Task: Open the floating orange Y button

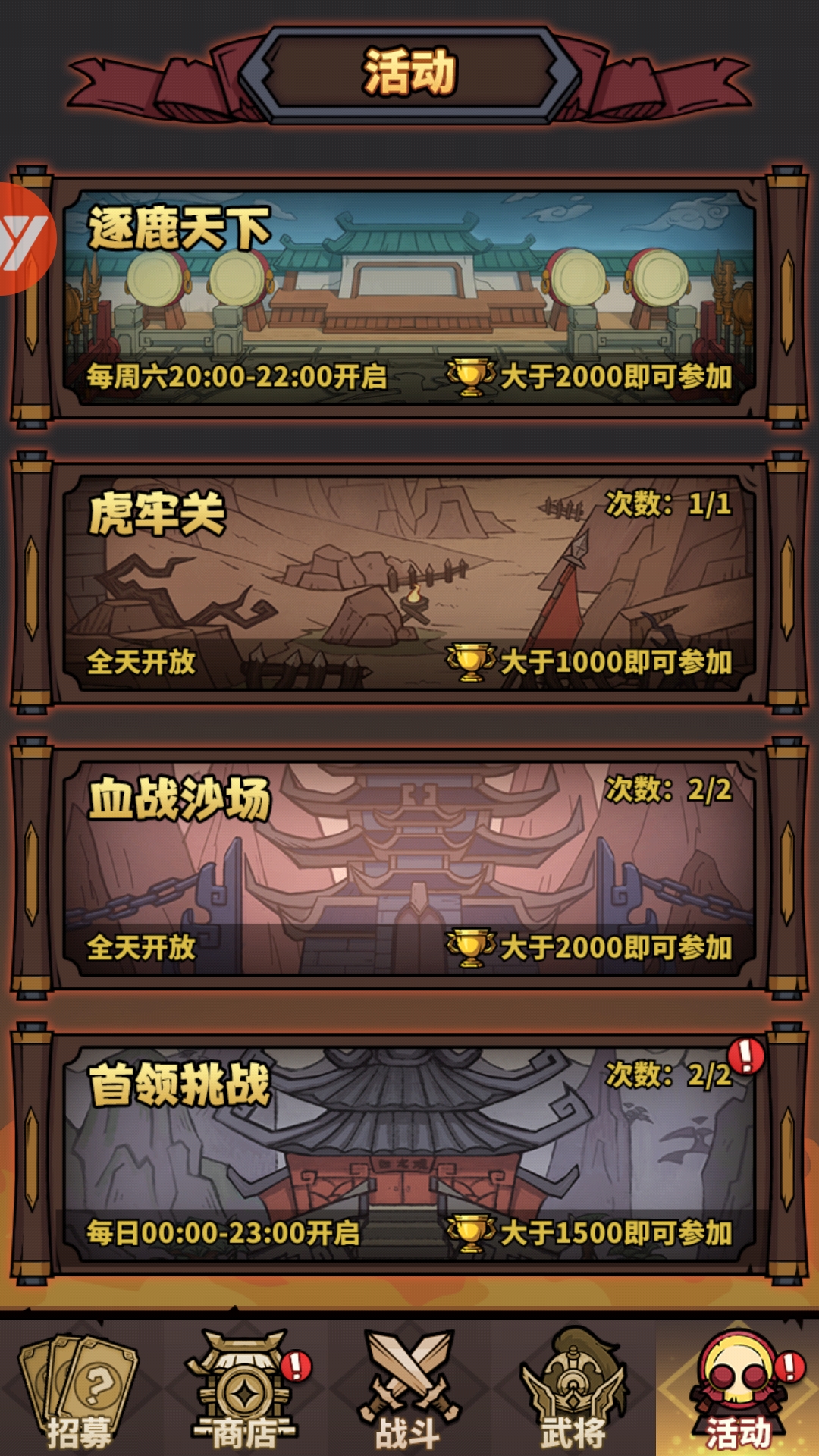Action: point(23,239)
